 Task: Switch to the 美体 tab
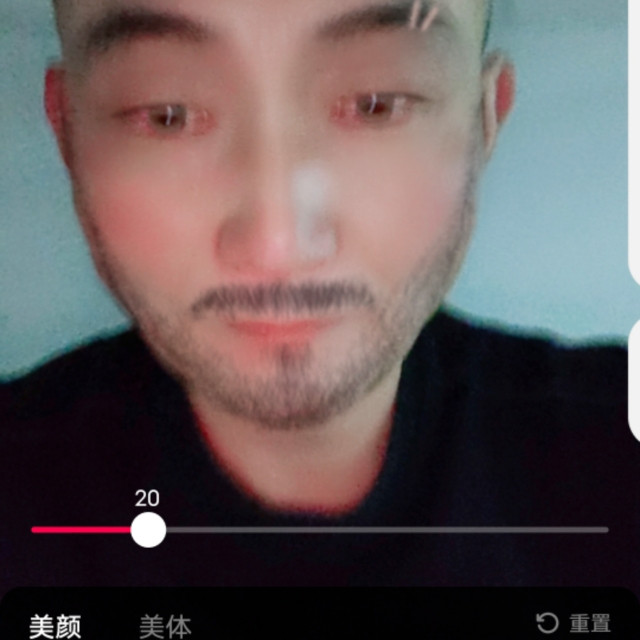click(x=164, y=625)
